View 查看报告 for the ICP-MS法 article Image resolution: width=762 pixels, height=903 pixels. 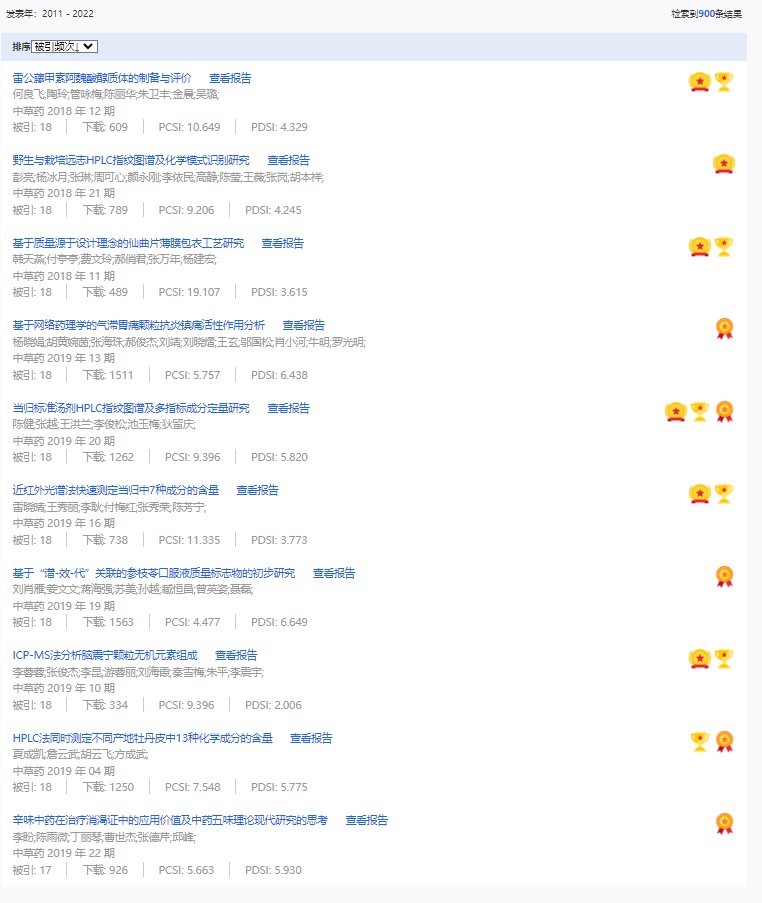(x=236, y=655)
